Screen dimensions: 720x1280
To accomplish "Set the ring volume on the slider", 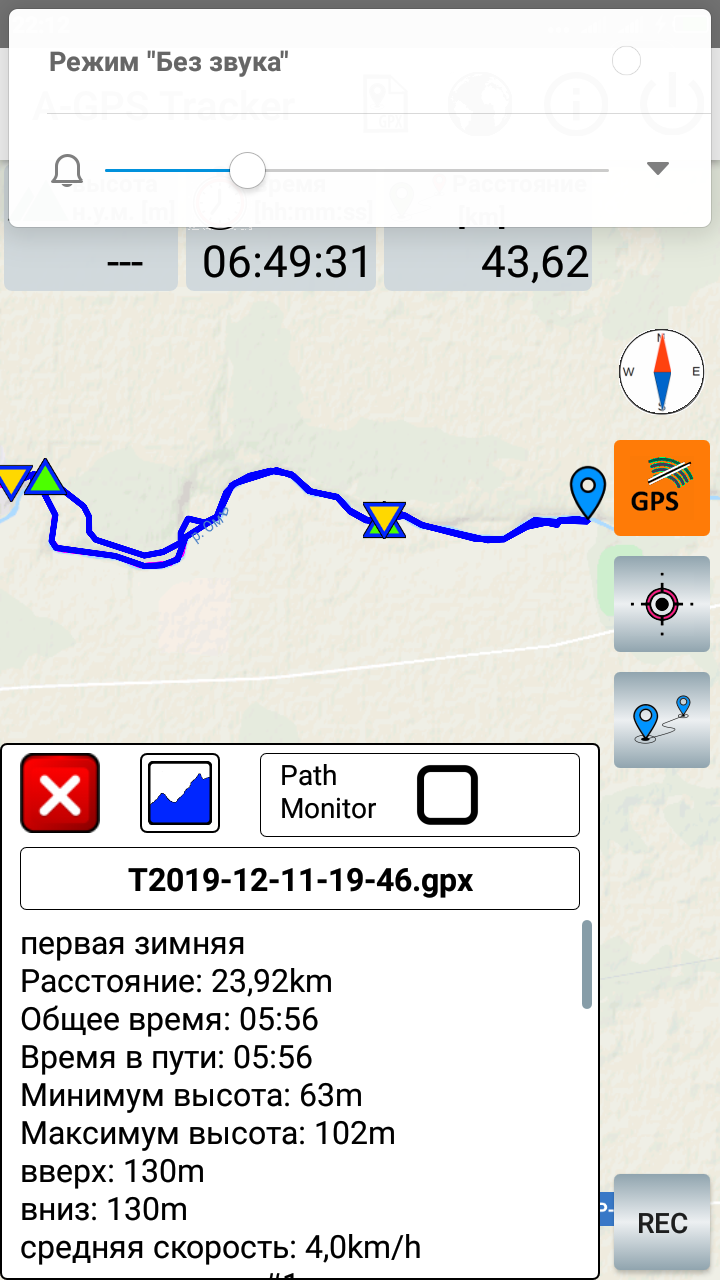I will pos(247,170).
